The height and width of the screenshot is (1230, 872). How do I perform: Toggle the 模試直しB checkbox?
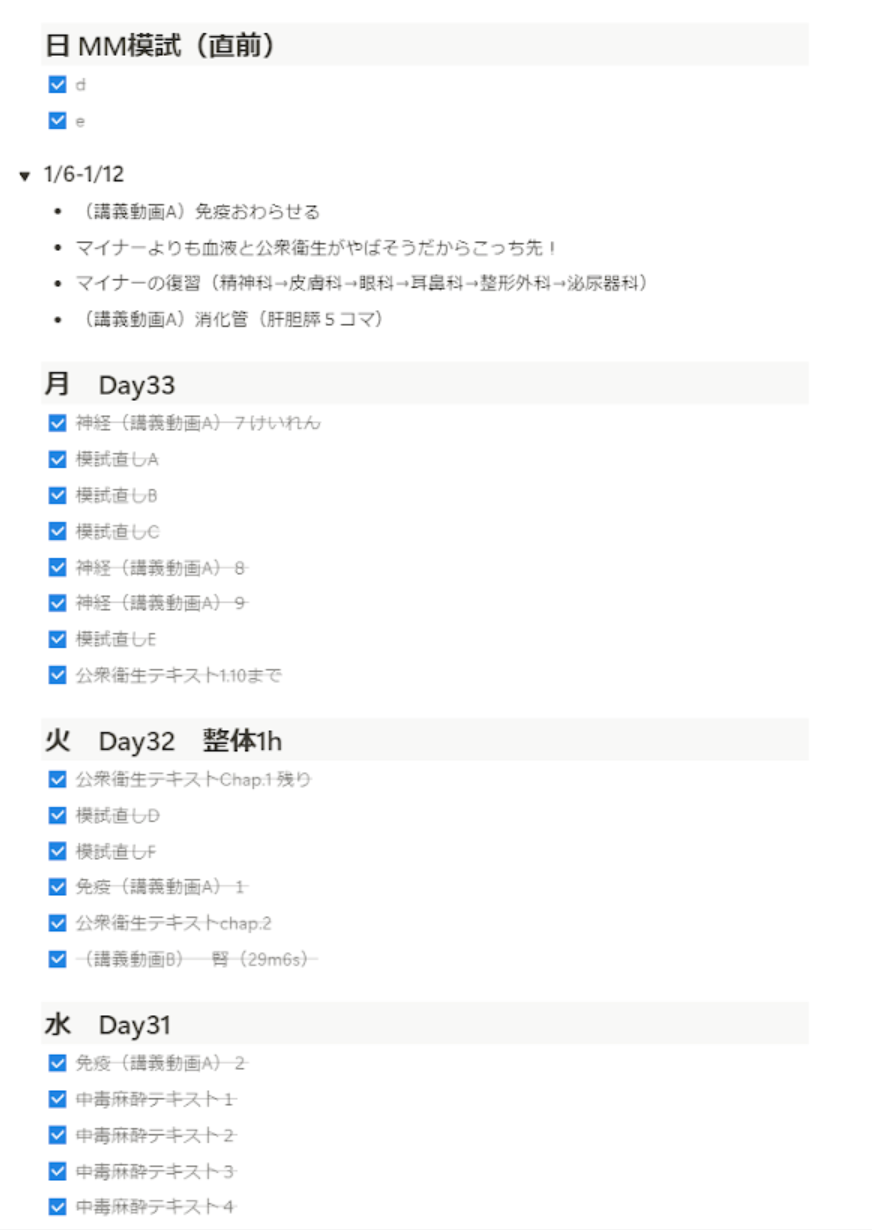click(x=57, y=495)
